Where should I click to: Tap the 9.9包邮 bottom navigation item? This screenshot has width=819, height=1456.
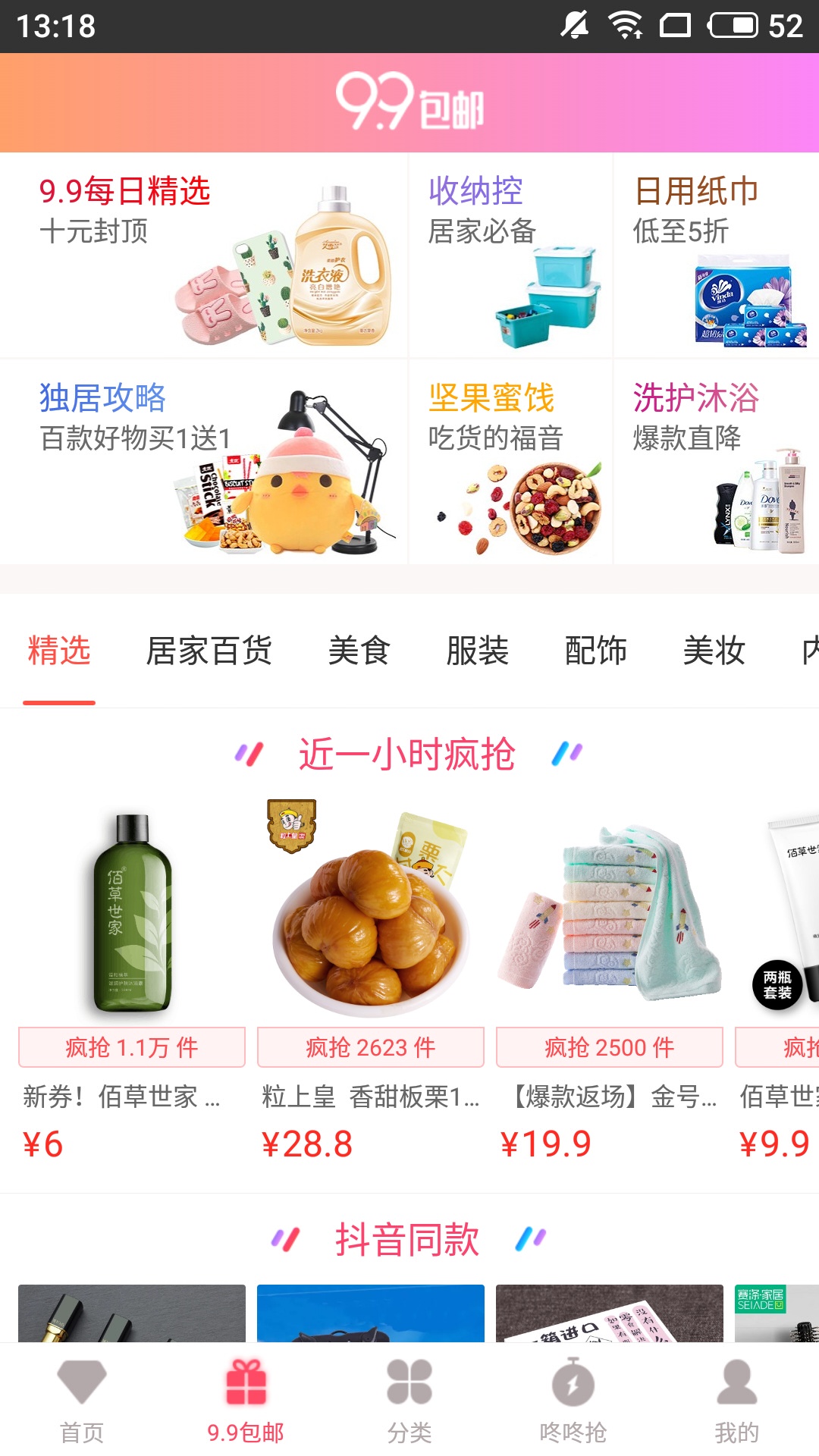246,1401
